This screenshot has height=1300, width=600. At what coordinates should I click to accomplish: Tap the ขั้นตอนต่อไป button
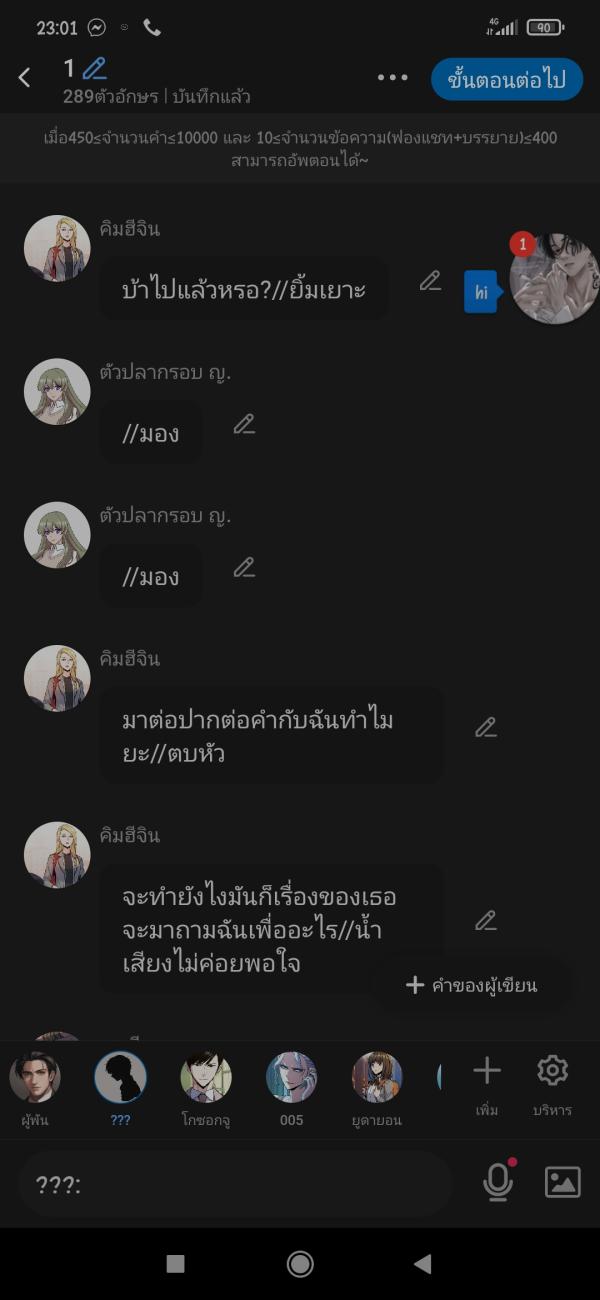pyautogui.click(x=506, y=80)
